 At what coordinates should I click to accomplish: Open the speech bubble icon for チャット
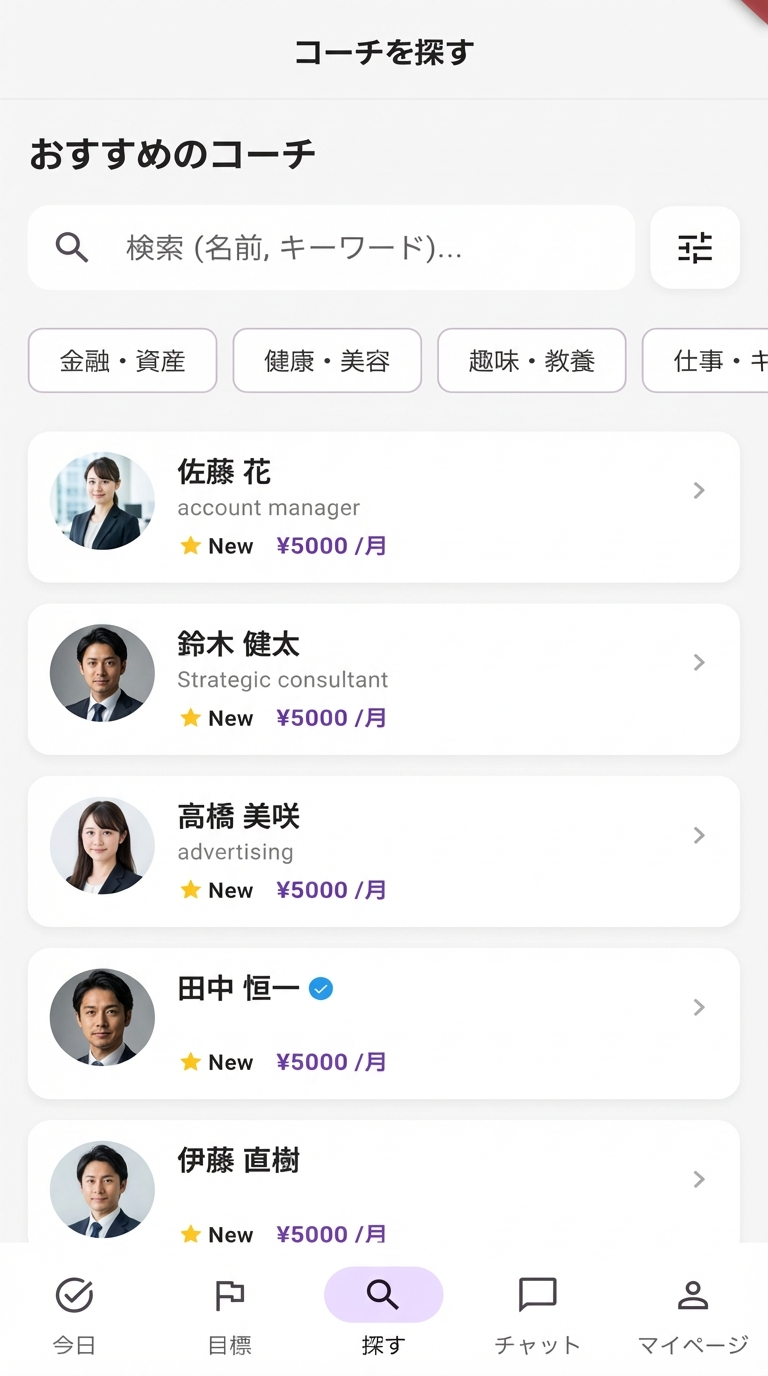[537, 1294]
